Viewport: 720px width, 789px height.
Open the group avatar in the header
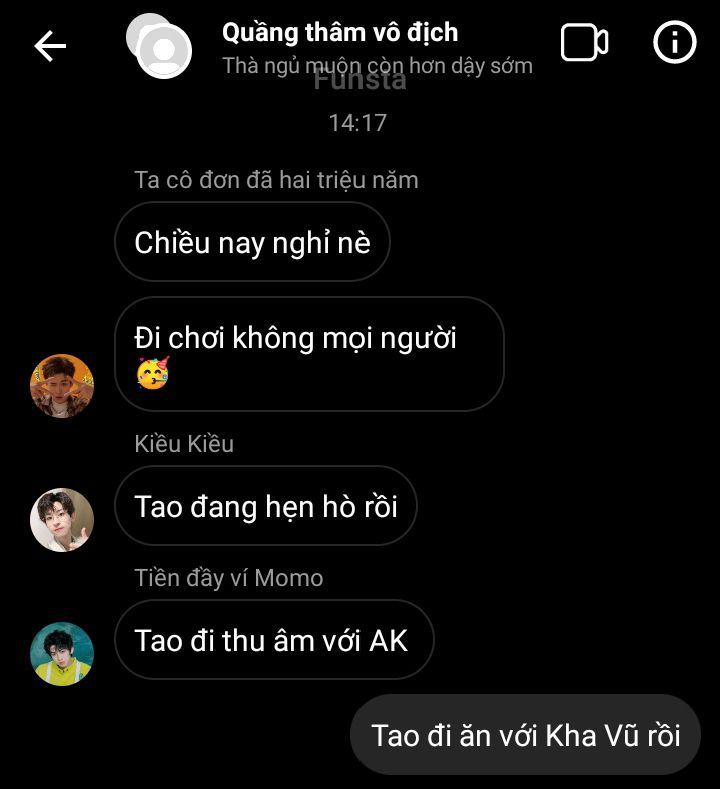(x=160, y=46)
